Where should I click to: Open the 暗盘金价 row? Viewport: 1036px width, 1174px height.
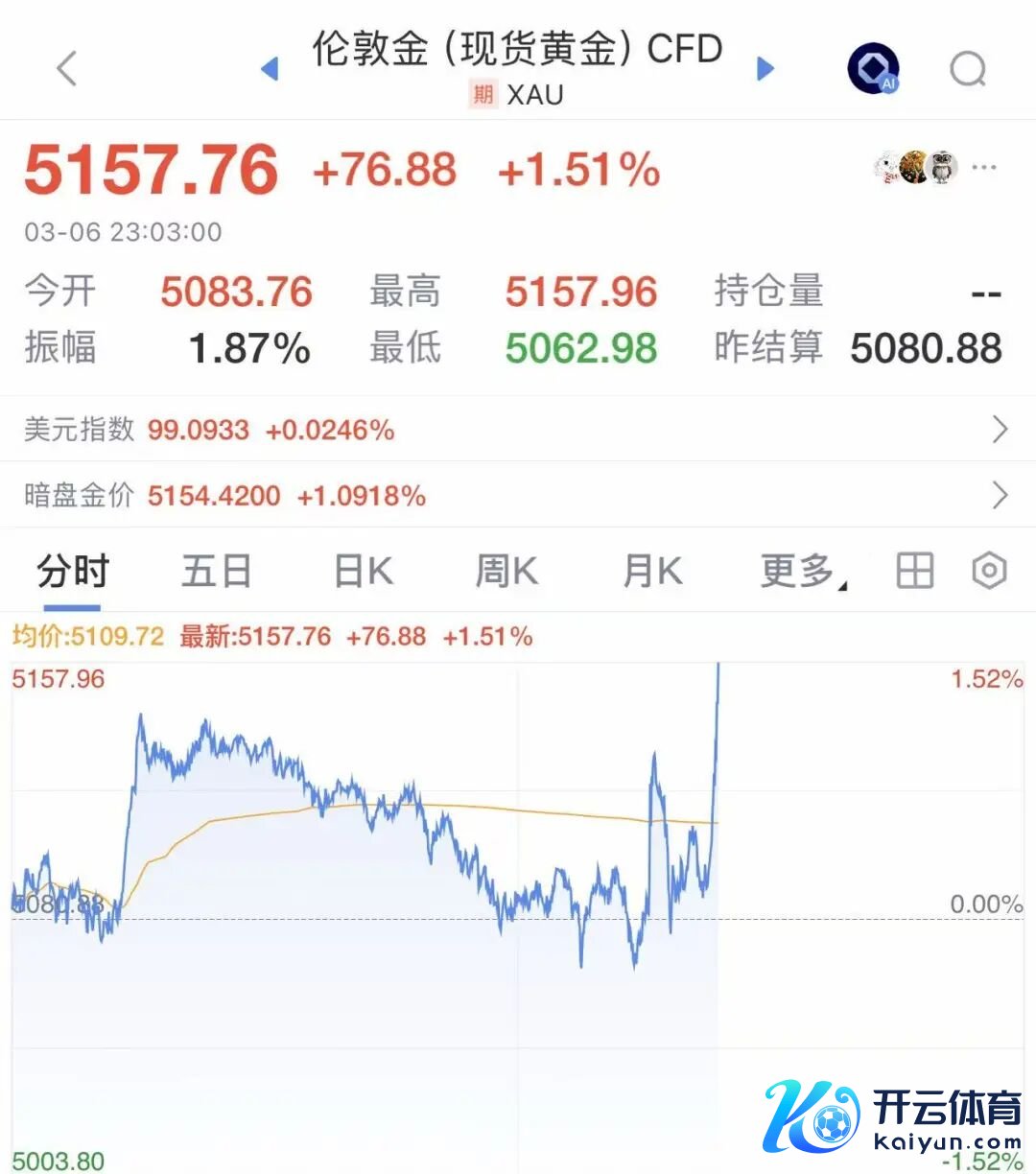tap(518, 496)
